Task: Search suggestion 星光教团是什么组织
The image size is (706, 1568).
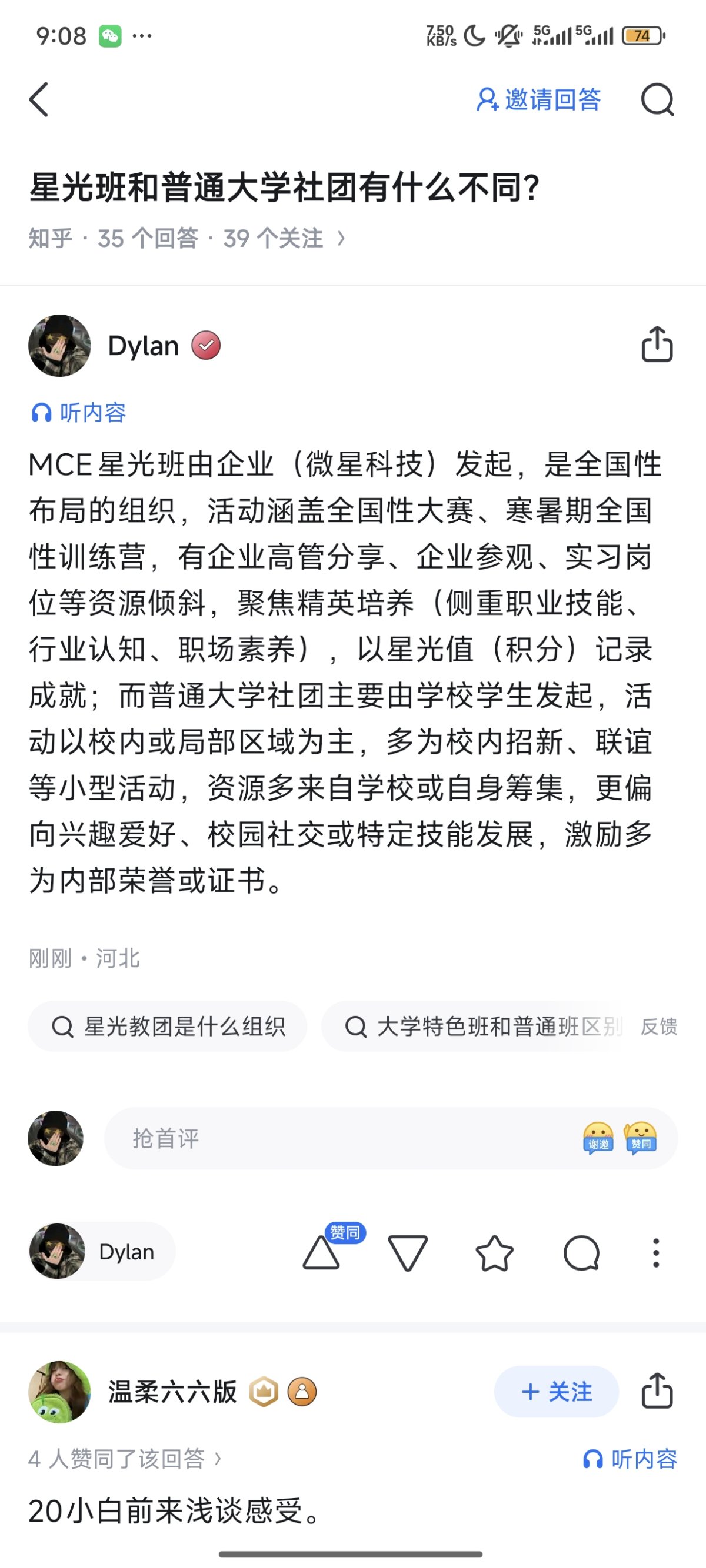Action: pos(168,1027)
